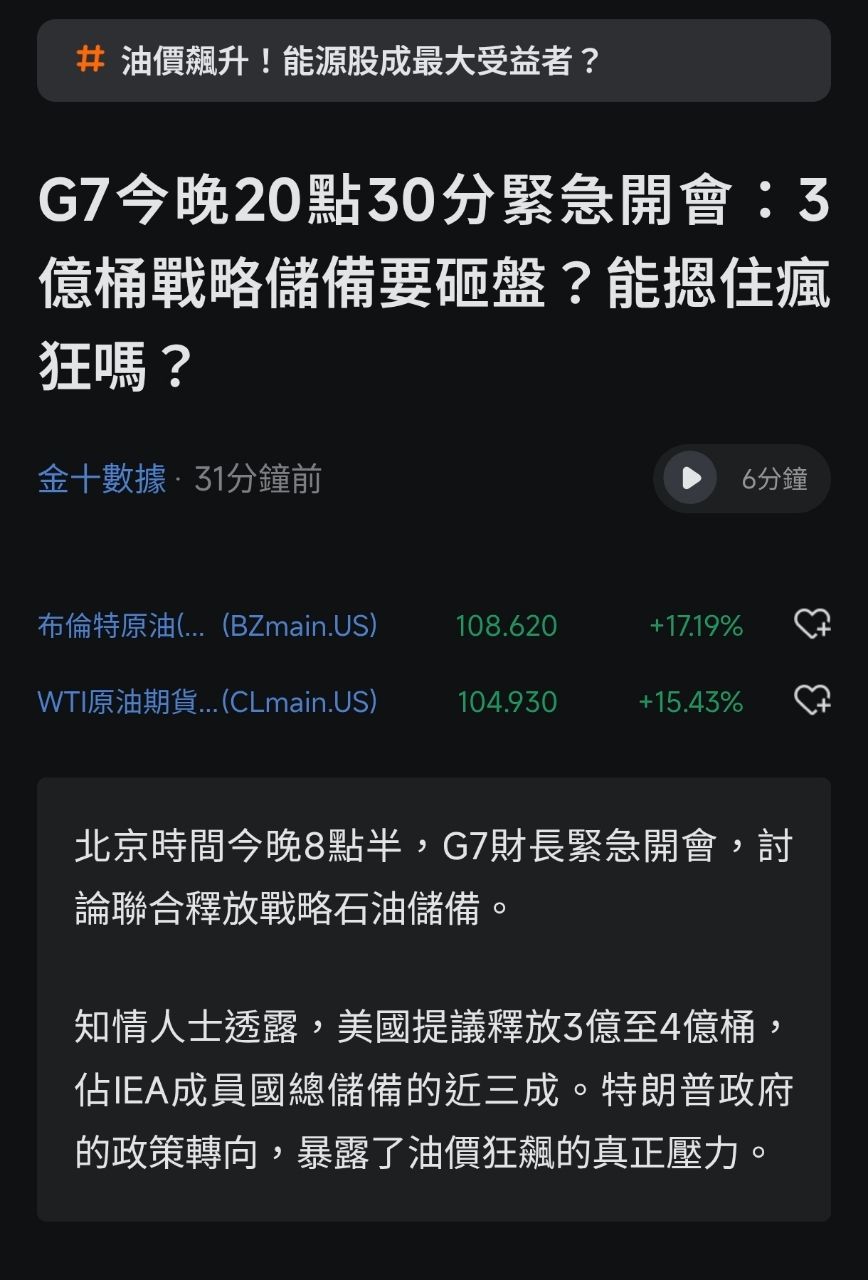This screenshot has height=1280, width=868.
Task: Open the 油價飆升 topic hashtag banner
Action: pos(433,61)
